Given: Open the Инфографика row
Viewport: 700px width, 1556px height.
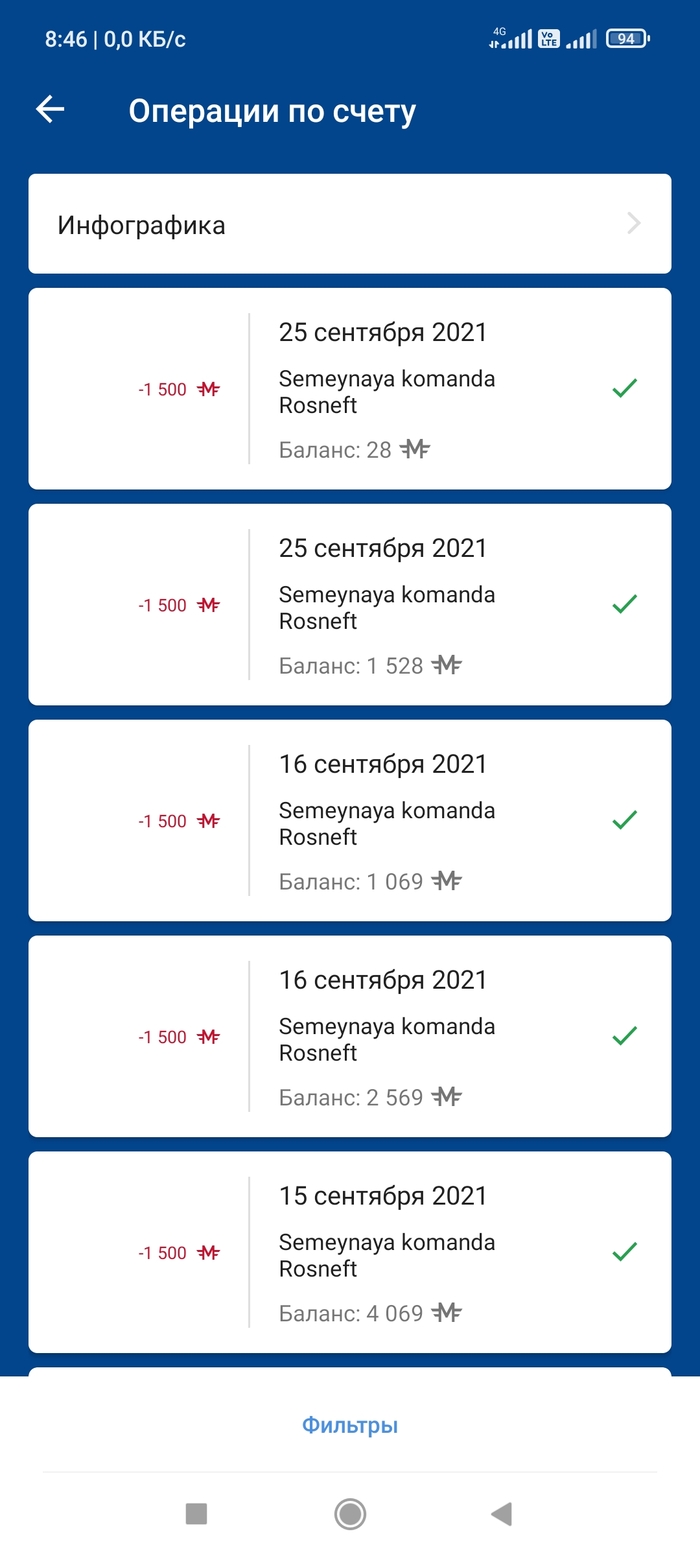Looking at the screenshot, I should pos(349,224).
